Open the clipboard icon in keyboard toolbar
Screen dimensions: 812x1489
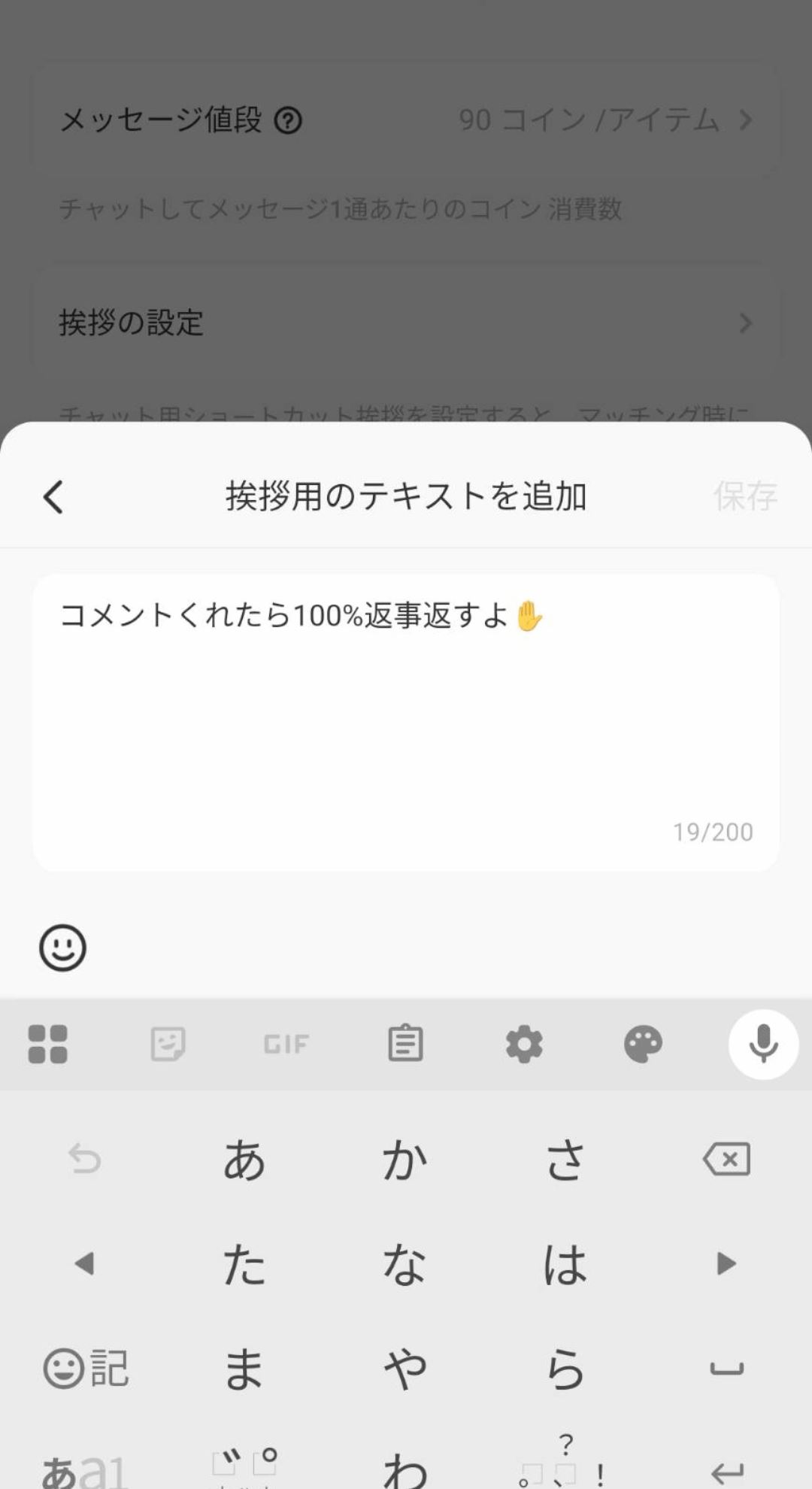pyautogui.click(x=405, y=1044)
